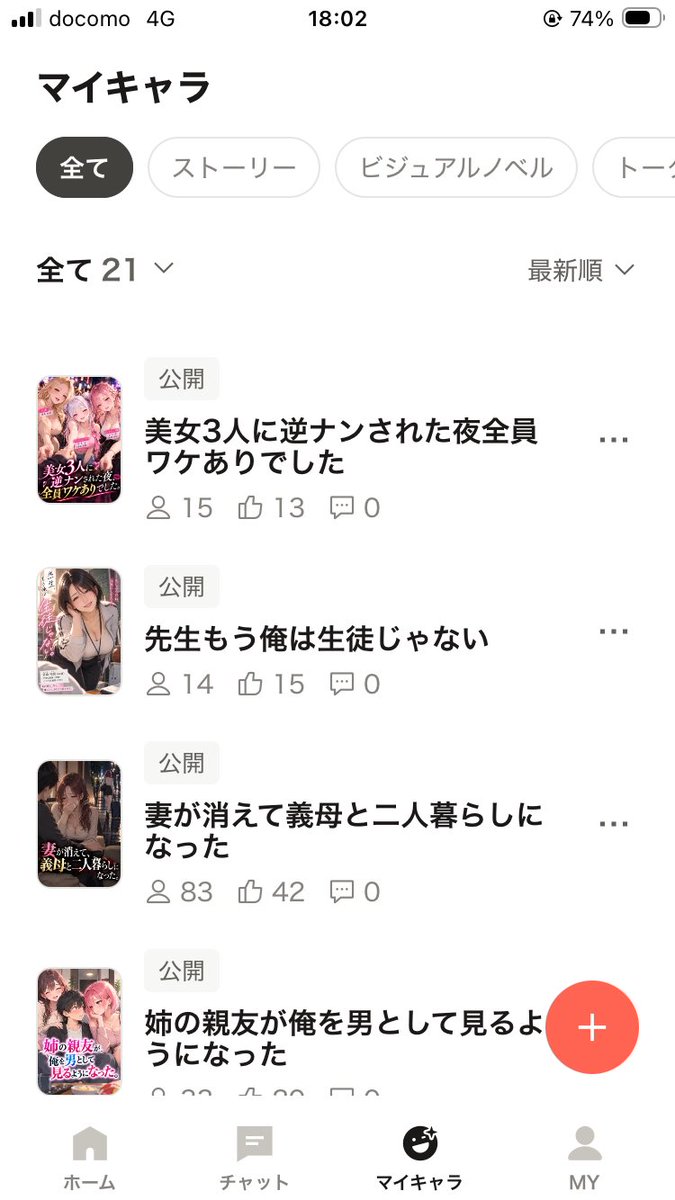Open more options for 美女3人に逆ナンされた夜
The width and height of the screenshot is (675, 1200).
pos(613,439)
